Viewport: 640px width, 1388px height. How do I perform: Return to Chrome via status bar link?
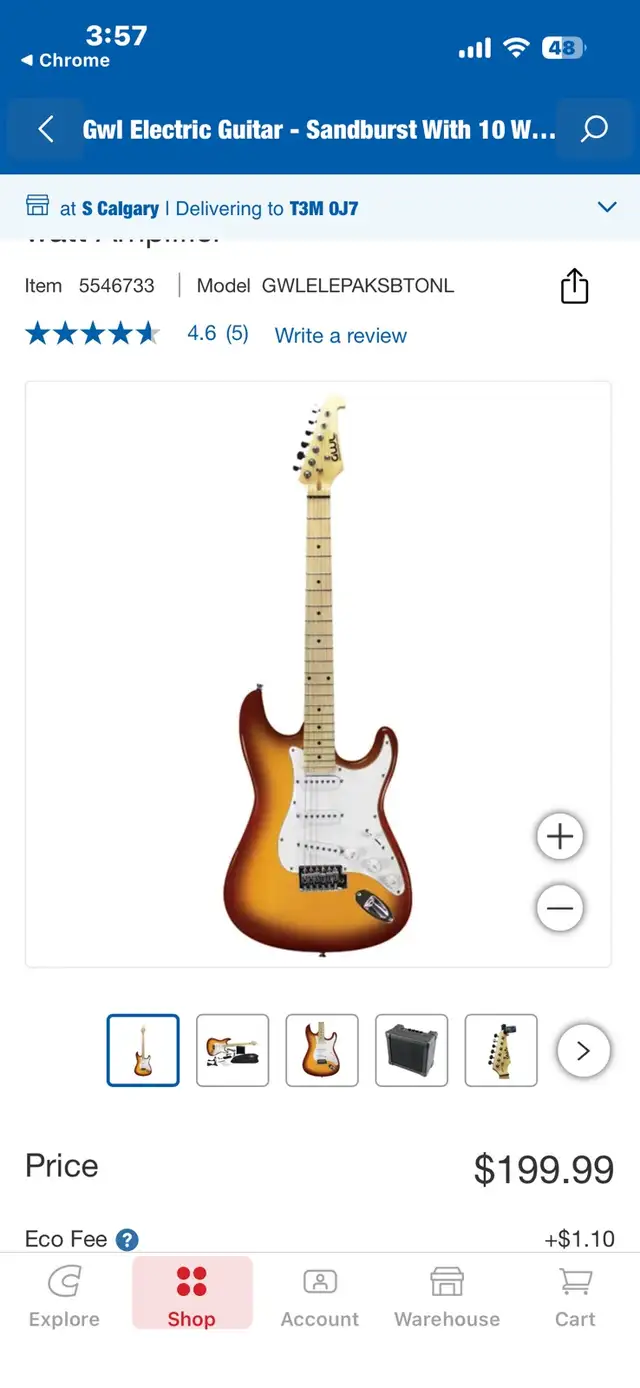tap(65, 60)
